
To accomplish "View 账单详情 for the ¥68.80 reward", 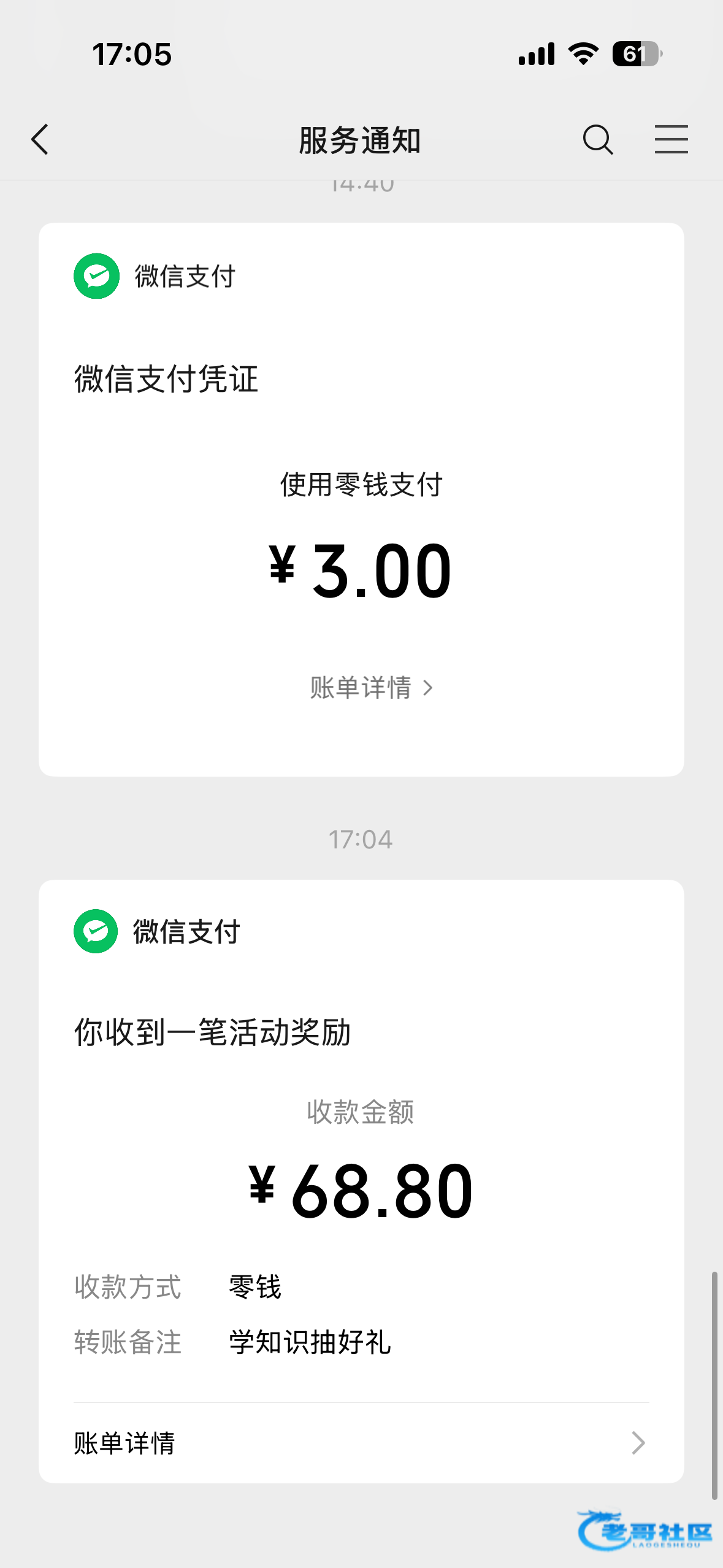I will pyautogui.click(x=361, y=1443).
